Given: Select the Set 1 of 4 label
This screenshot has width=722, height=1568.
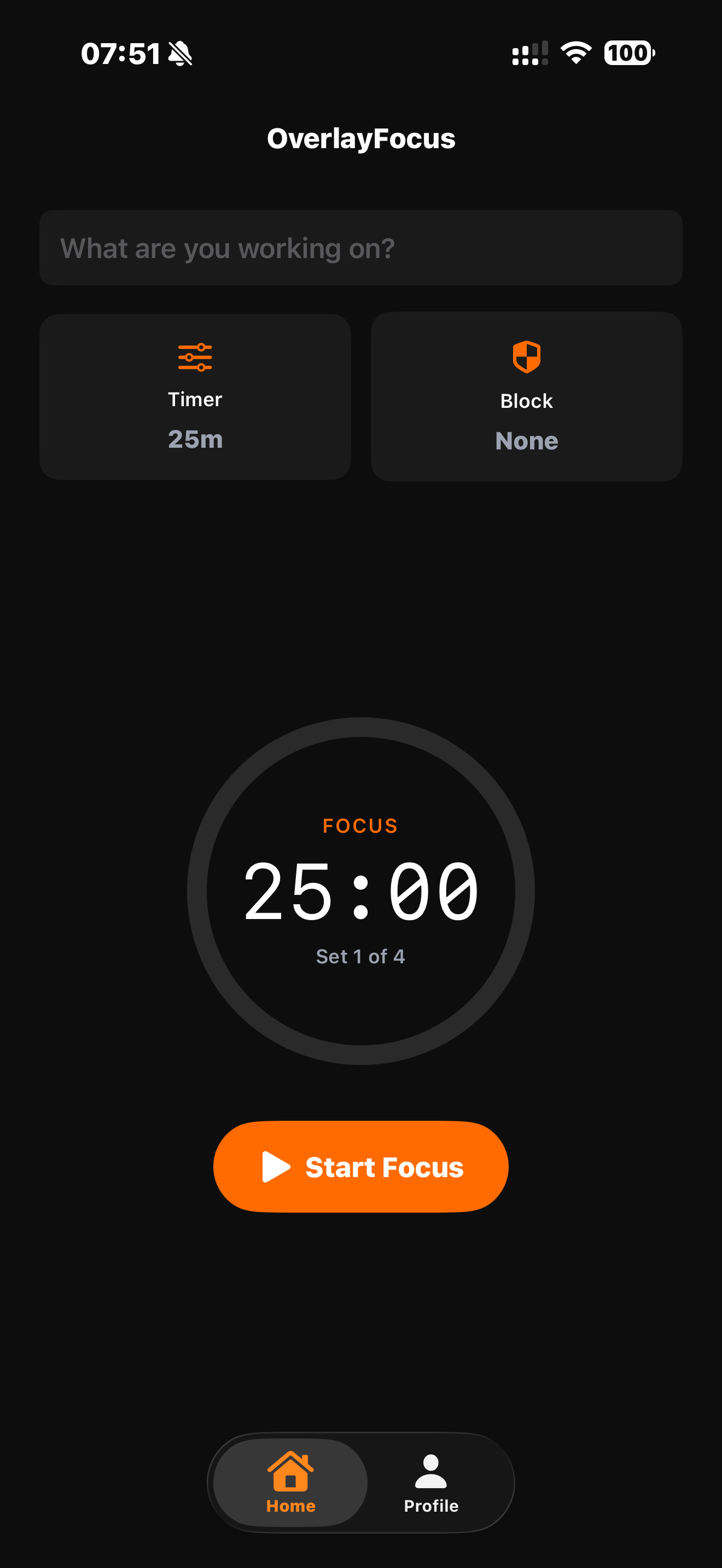Looking at the screenshot, I should [361, 956].
